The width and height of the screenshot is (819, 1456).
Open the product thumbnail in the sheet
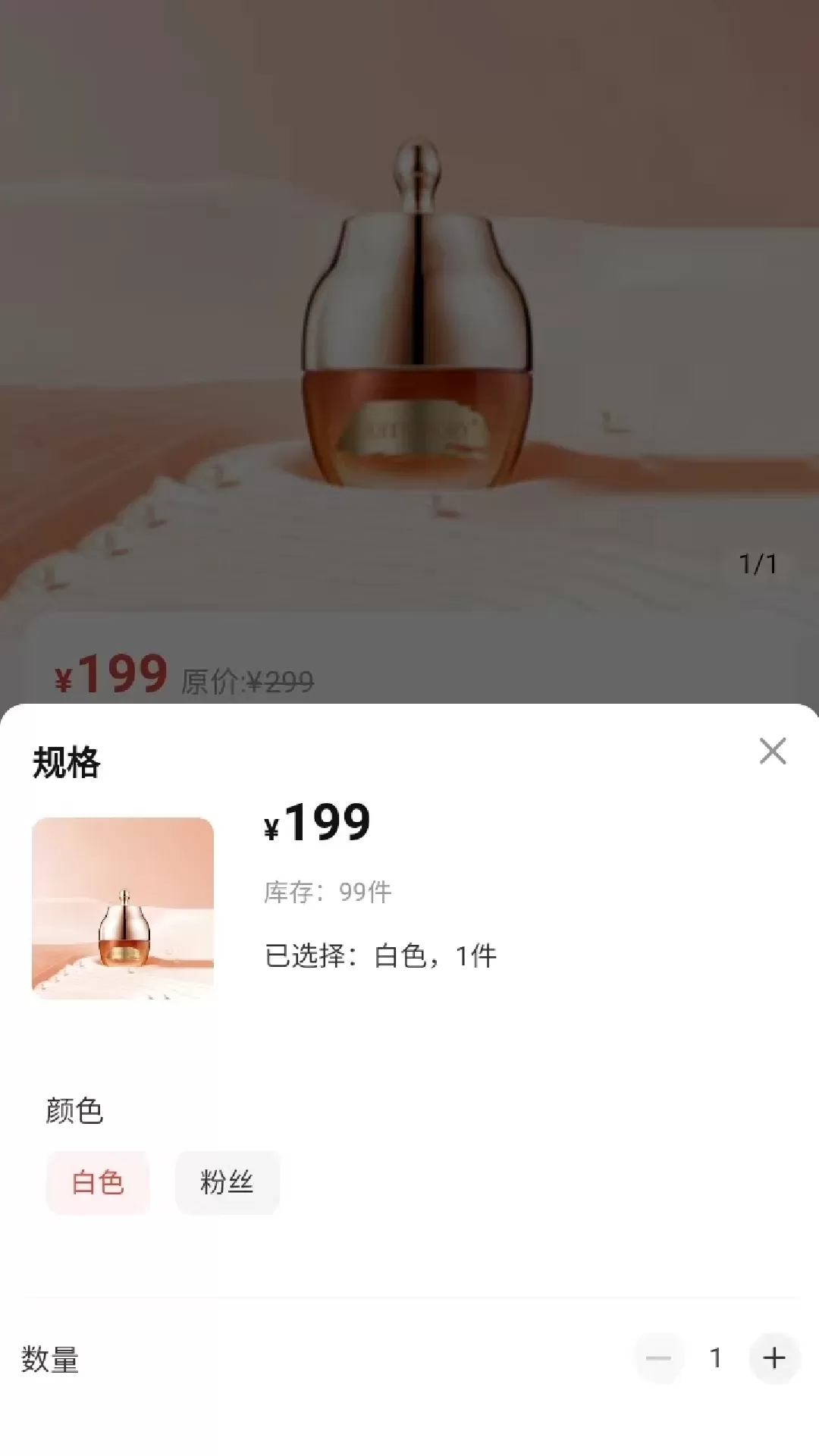click(123, 908)
